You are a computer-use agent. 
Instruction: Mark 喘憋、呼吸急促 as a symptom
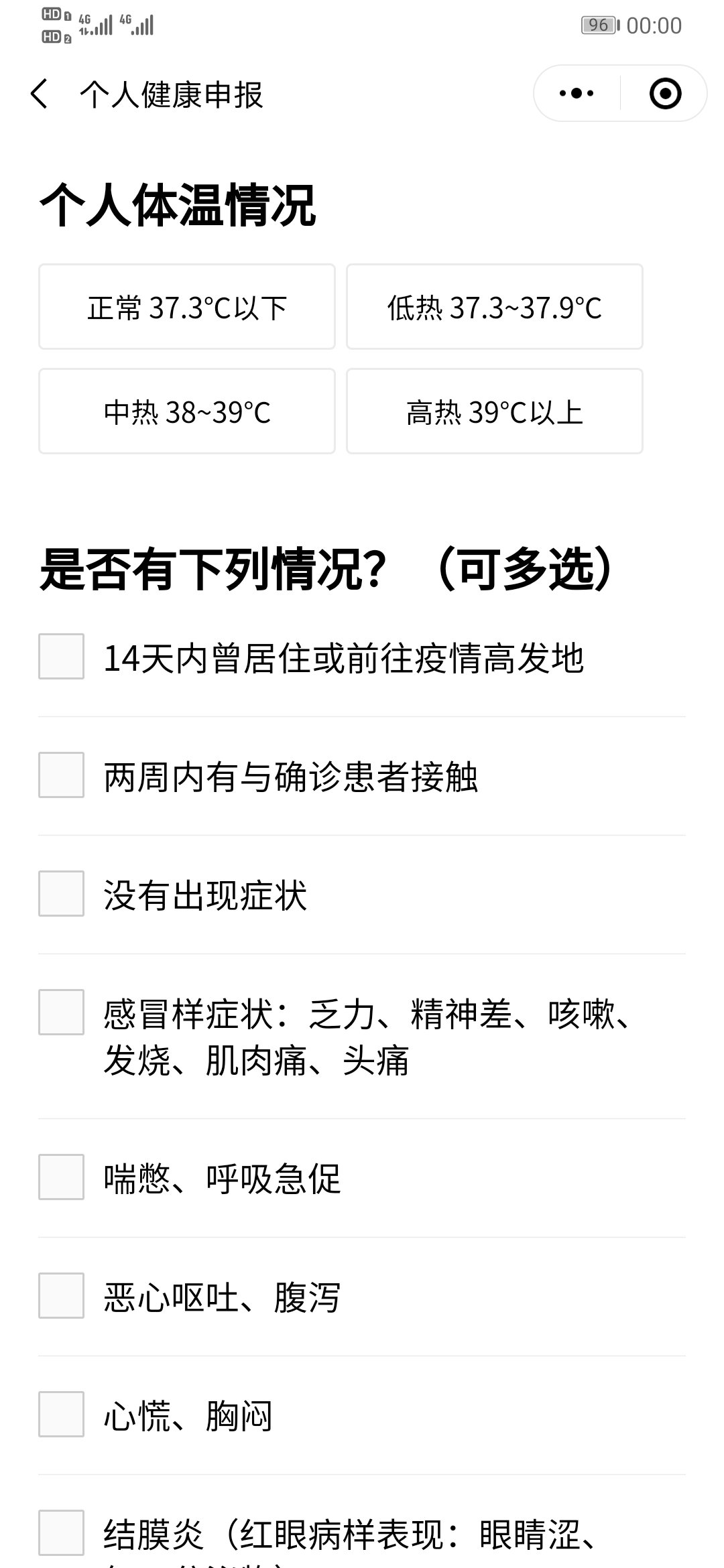point(61,1177)
